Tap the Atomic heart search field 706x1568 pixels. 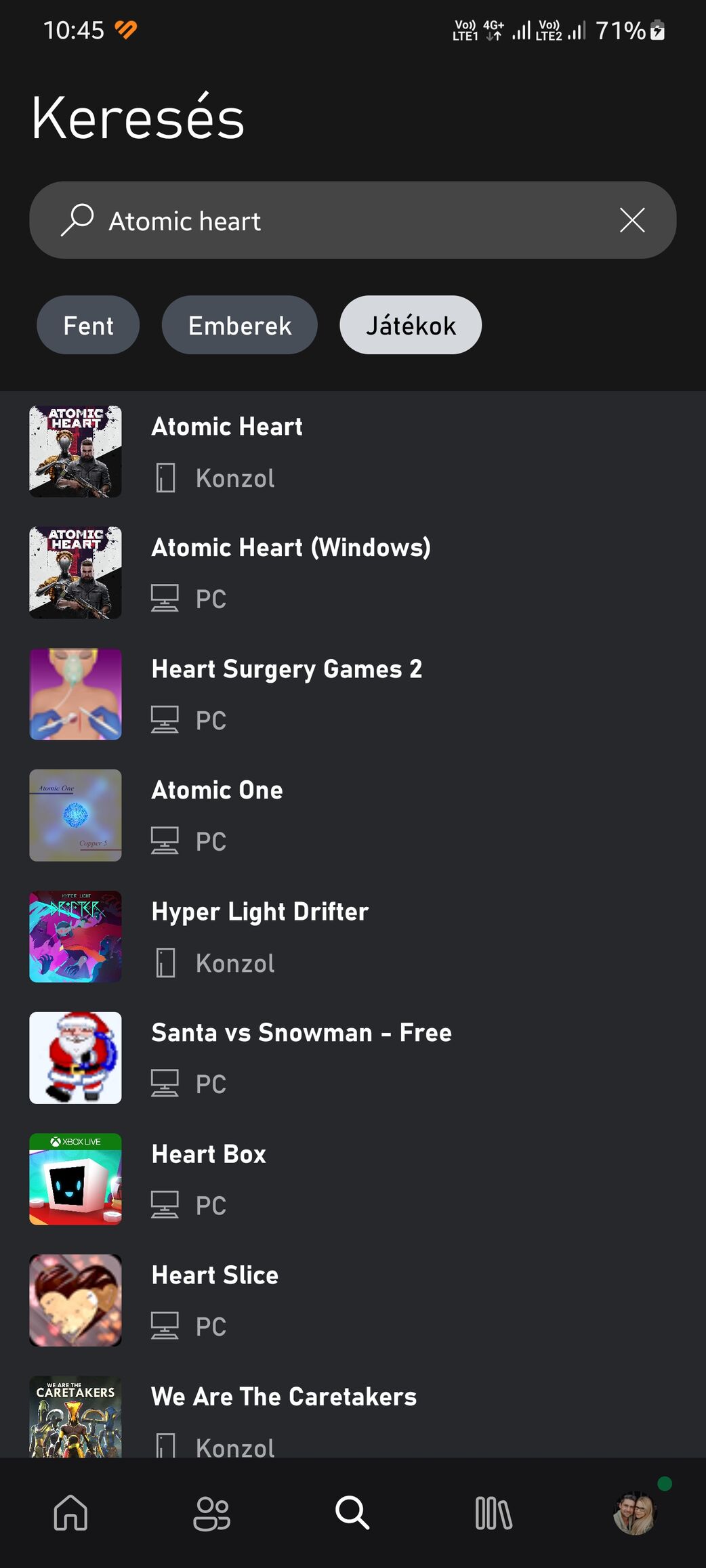coord(339,221)
